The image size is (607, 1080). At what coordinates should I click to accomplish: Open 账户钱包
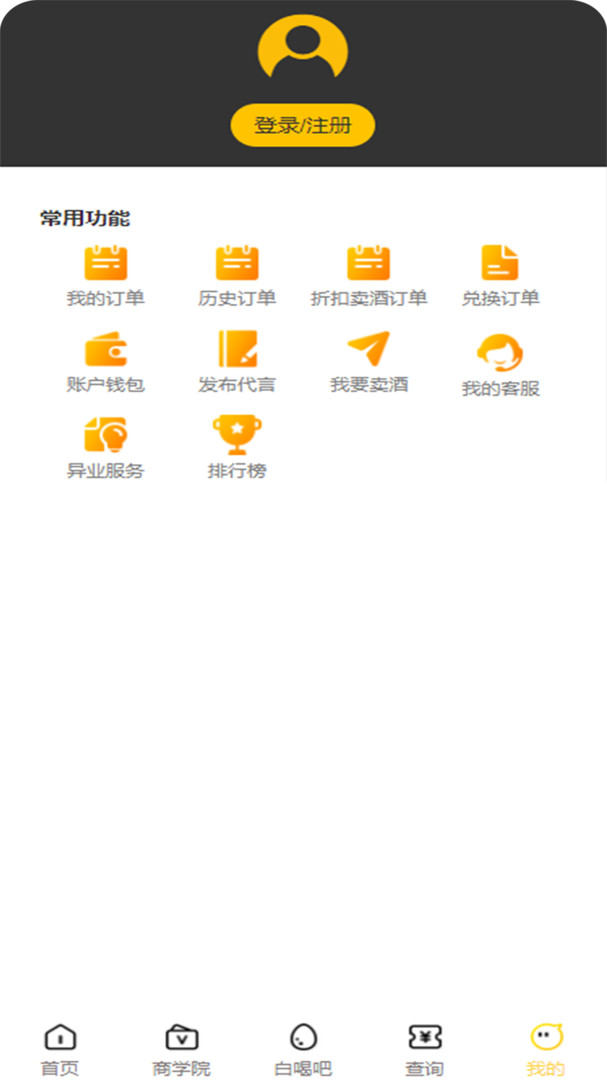pyautogui.click(x=105, y=362)
